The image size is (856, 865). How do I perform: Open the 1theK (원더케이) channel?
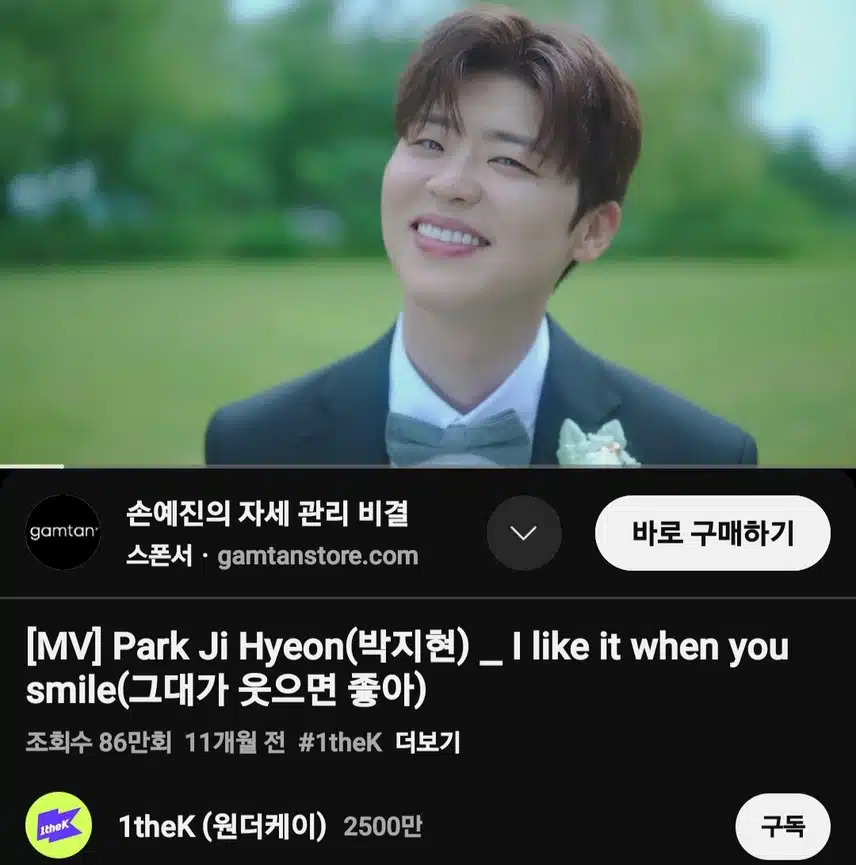222,826
